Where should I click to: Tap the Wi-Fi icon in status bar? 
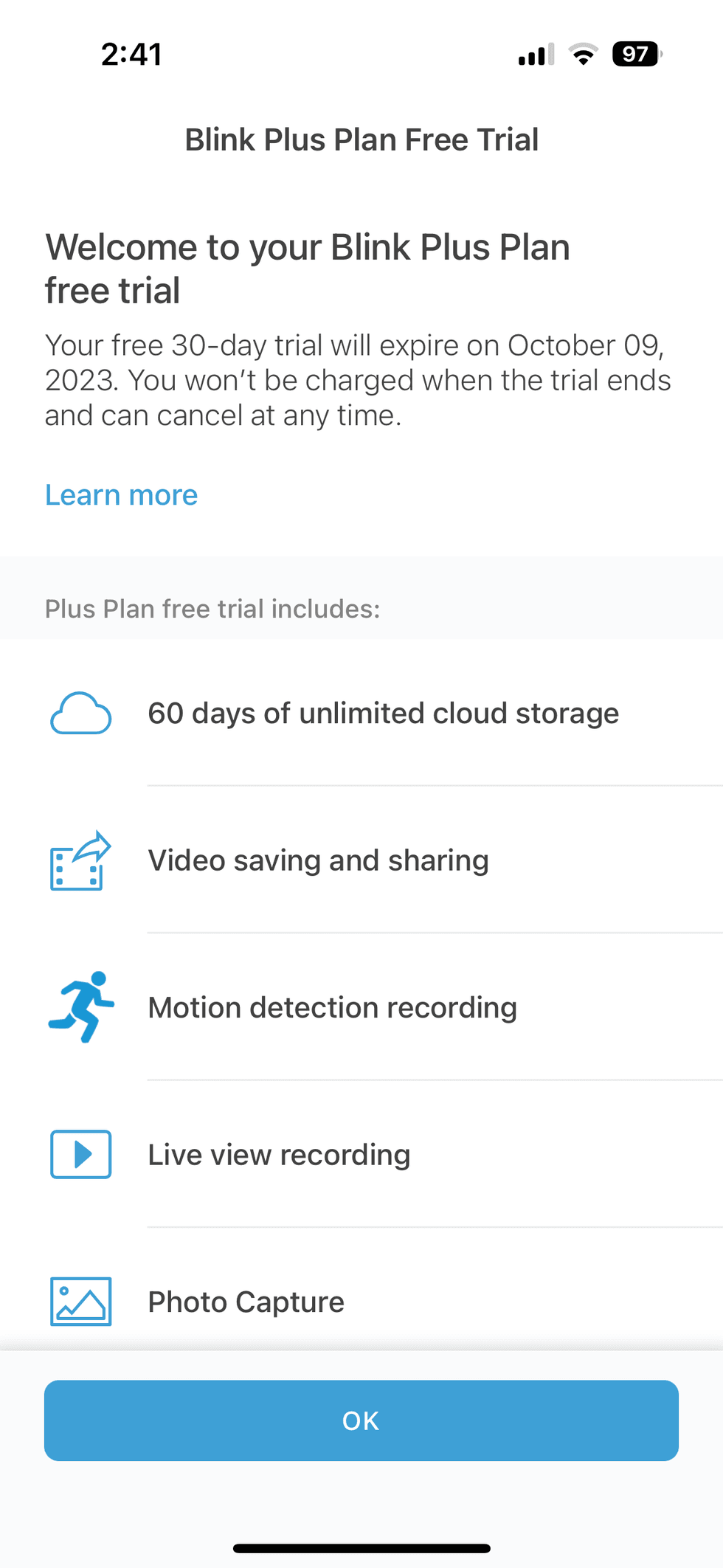point(582,54)
